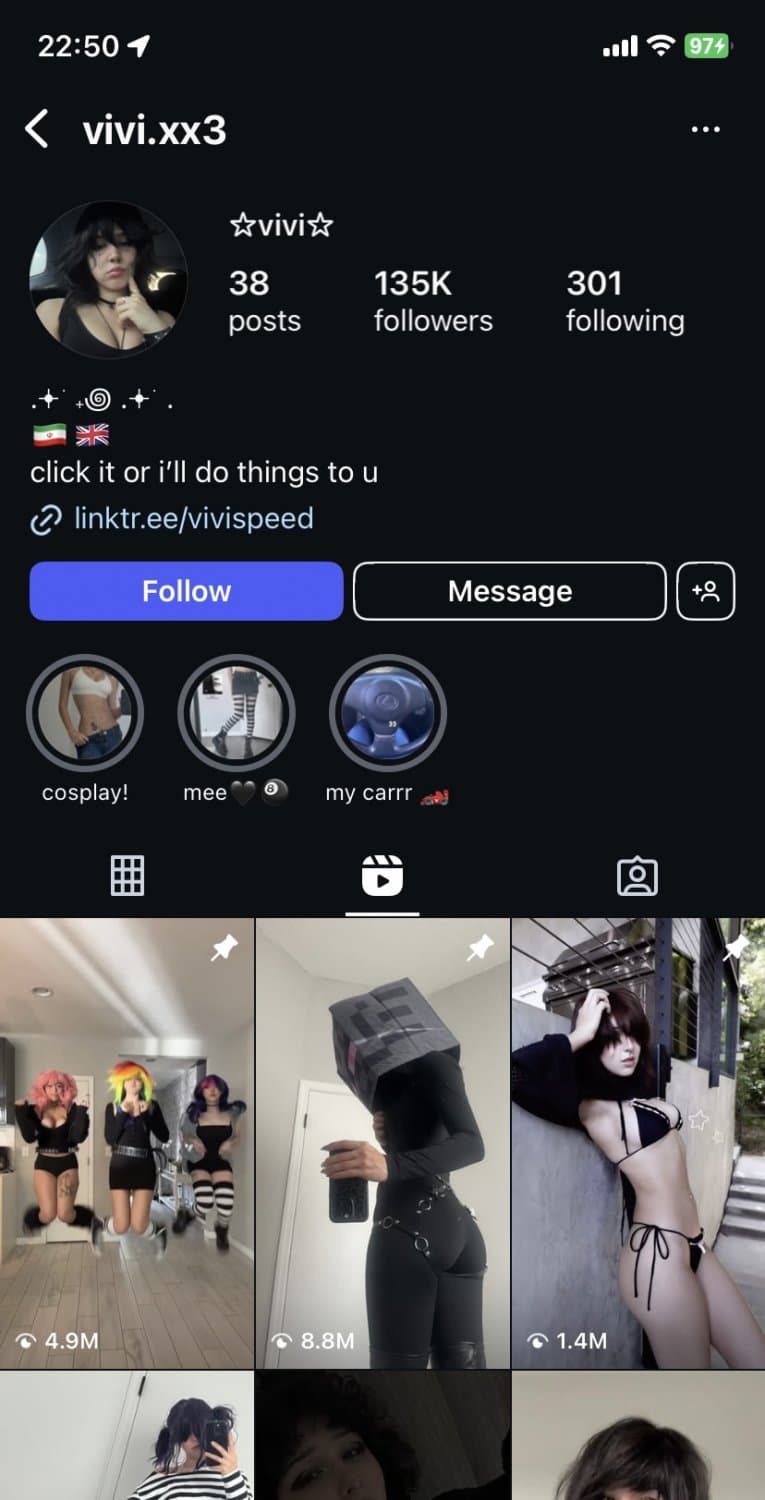Open the mee story highlight
Image resolution: width=765 pixels, height=1500 pixels.
tap(236, 714)
